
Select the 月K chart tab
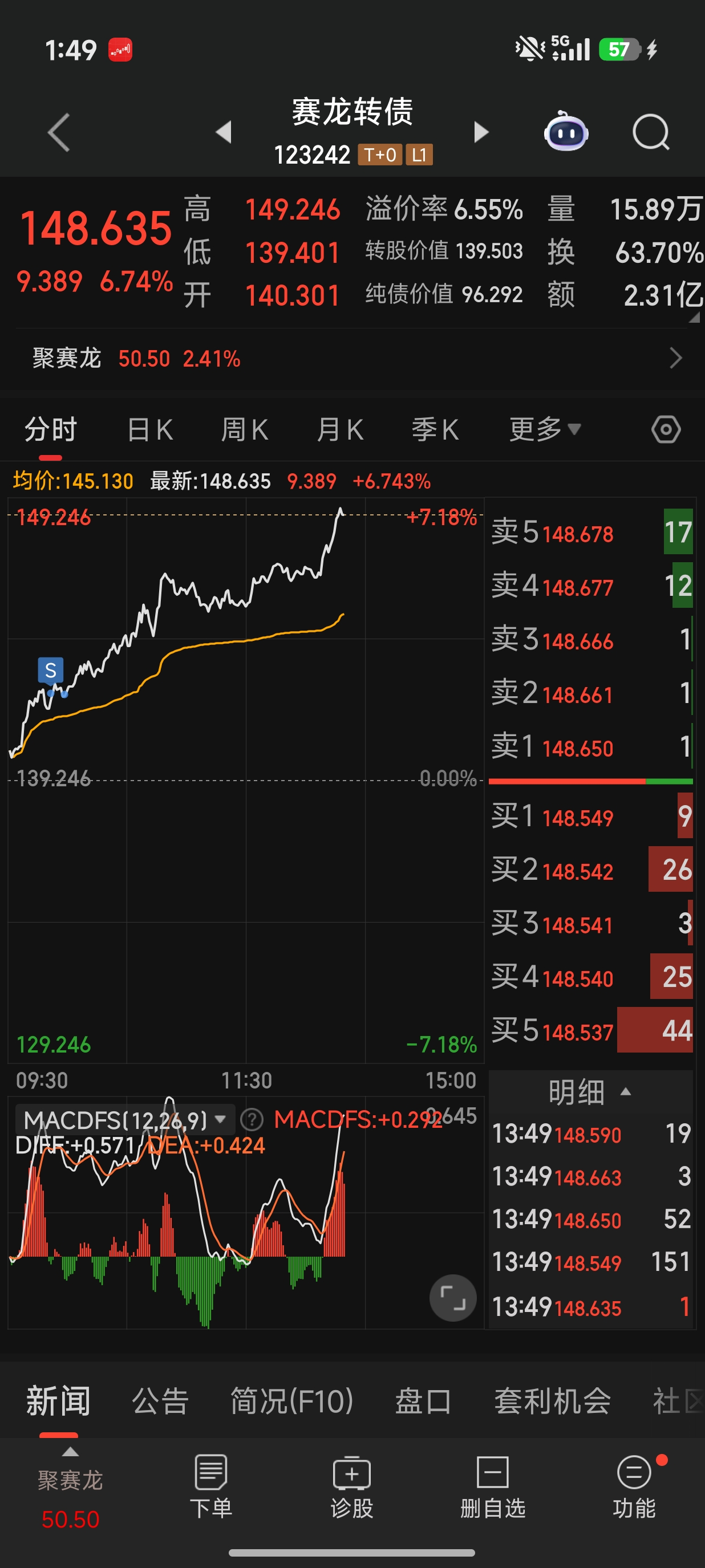click(x=340, y=430)
